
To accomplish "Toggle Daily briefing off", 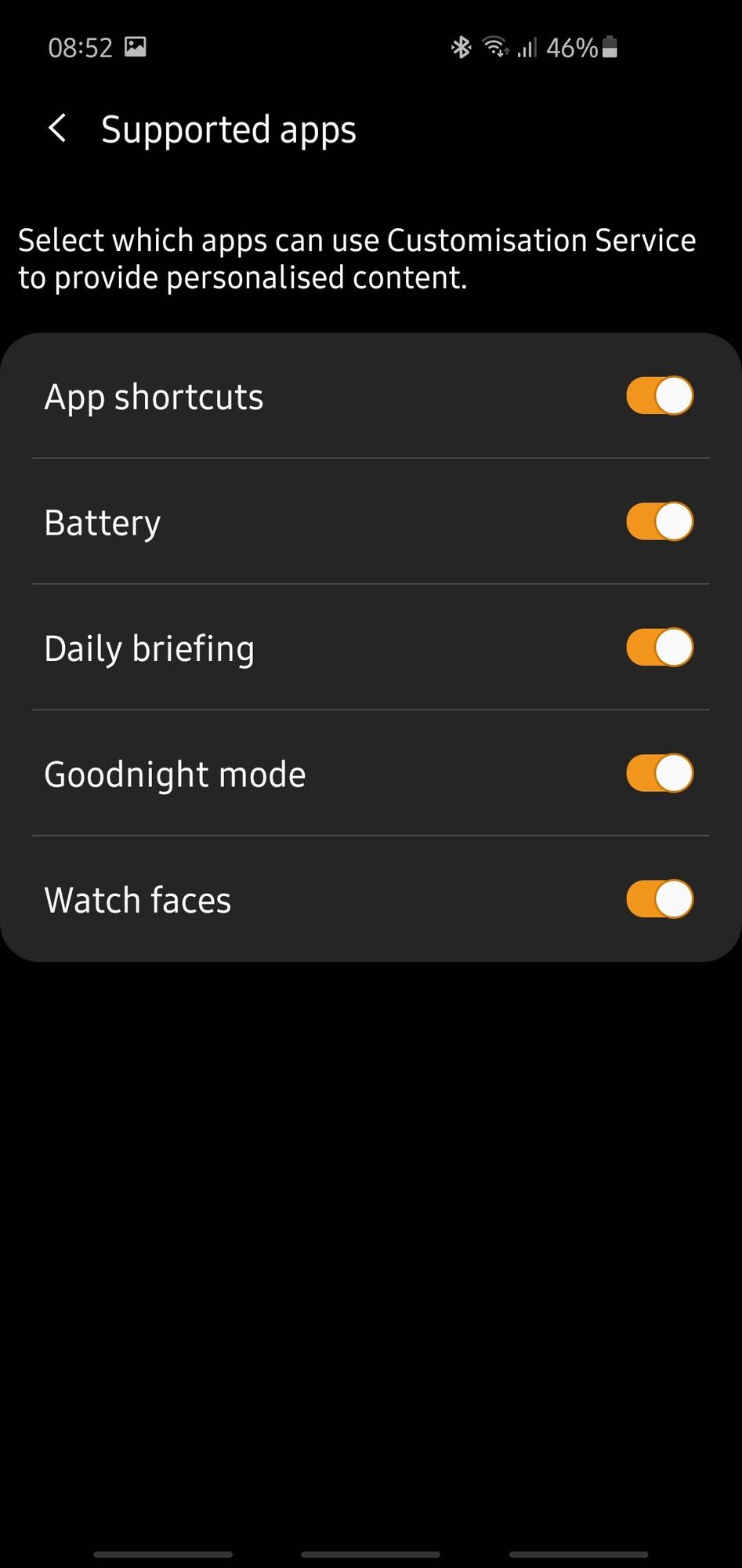I will (x=659, y=648).
